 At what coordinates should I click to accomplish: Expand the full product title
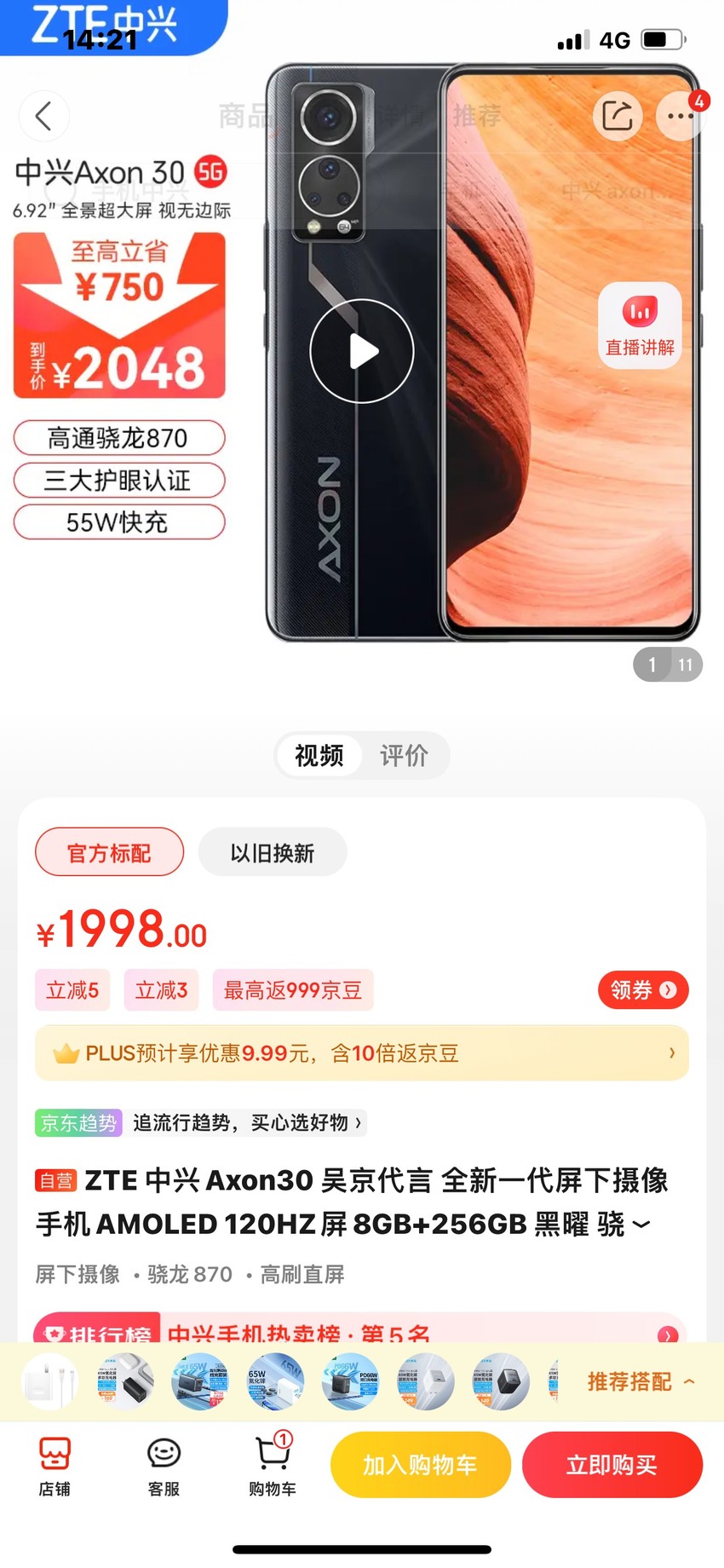[641, 1225]
